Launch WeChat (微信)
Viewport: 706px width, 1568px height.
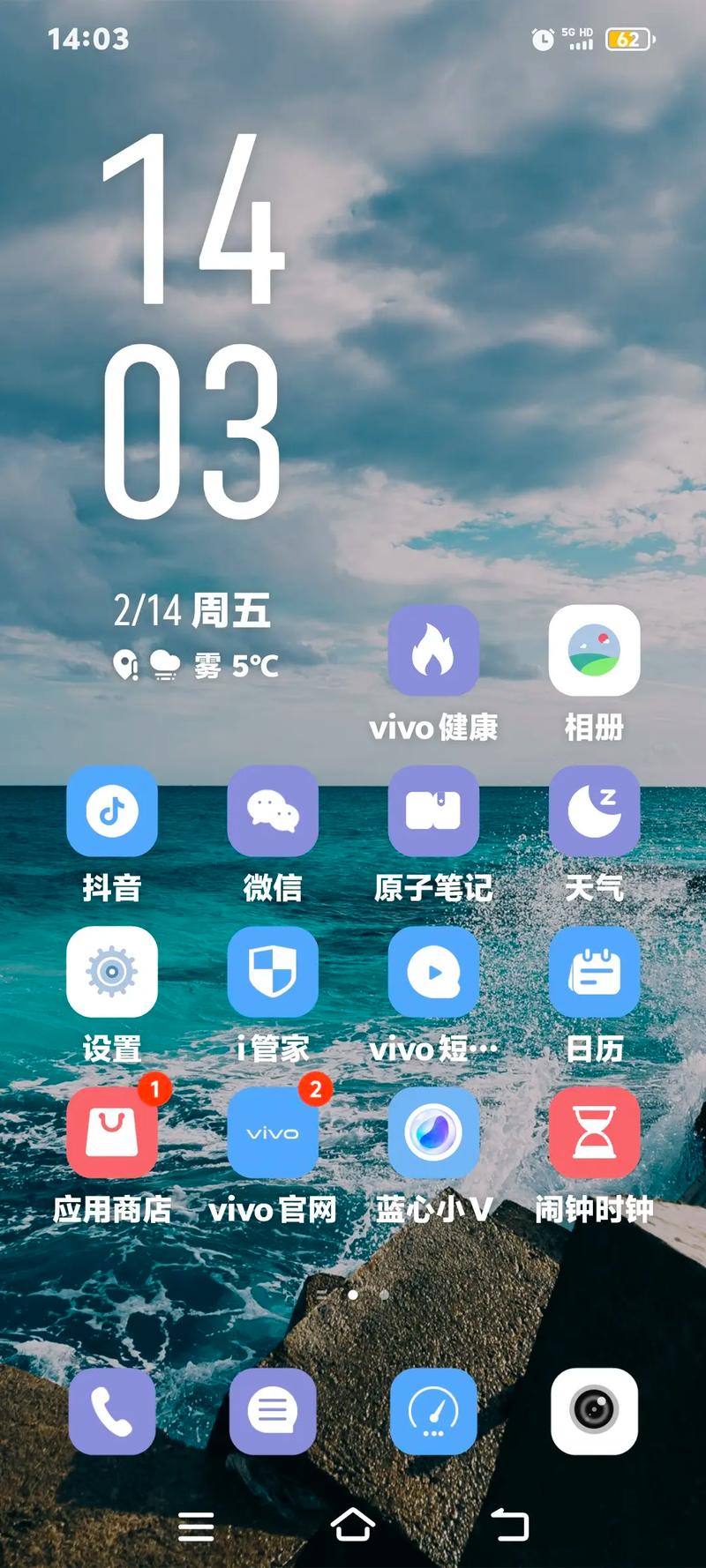[x=273, y=811]
